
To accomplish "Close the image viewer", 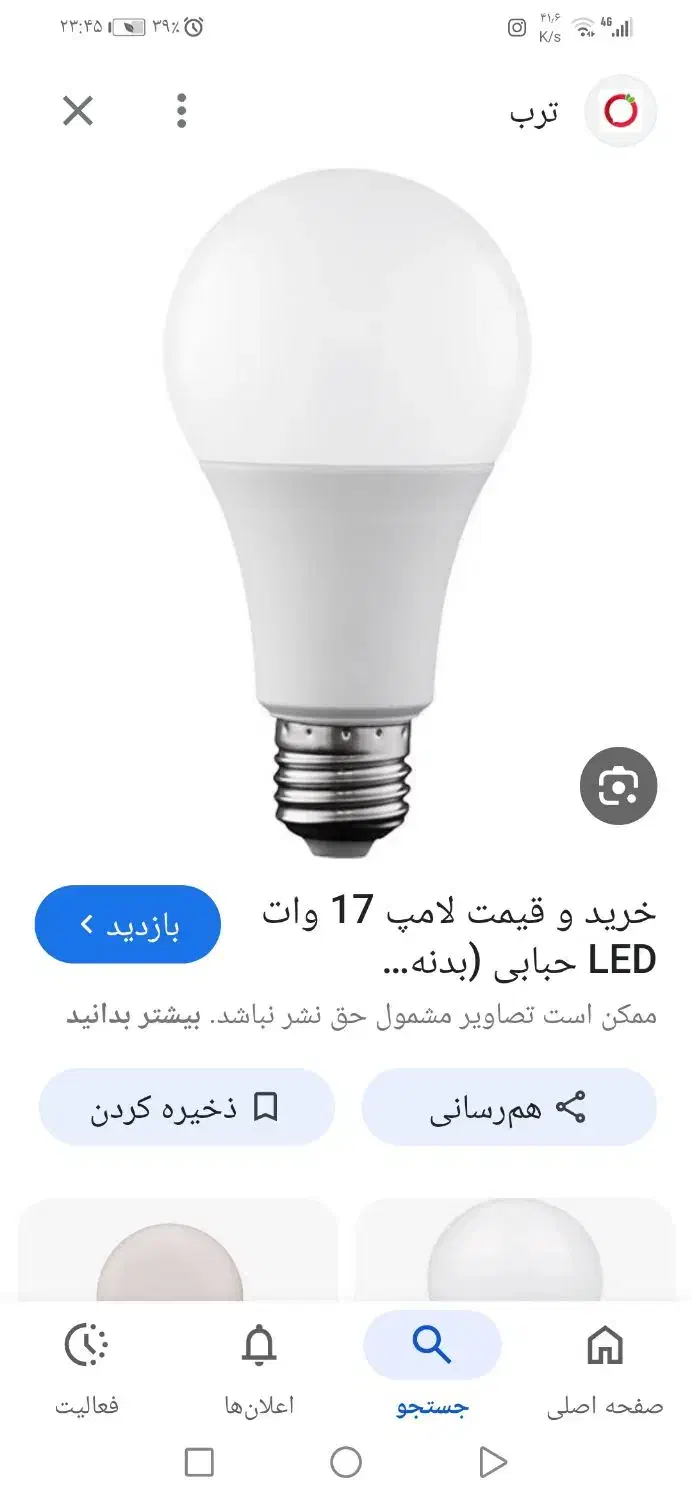I will pos(78,111).
